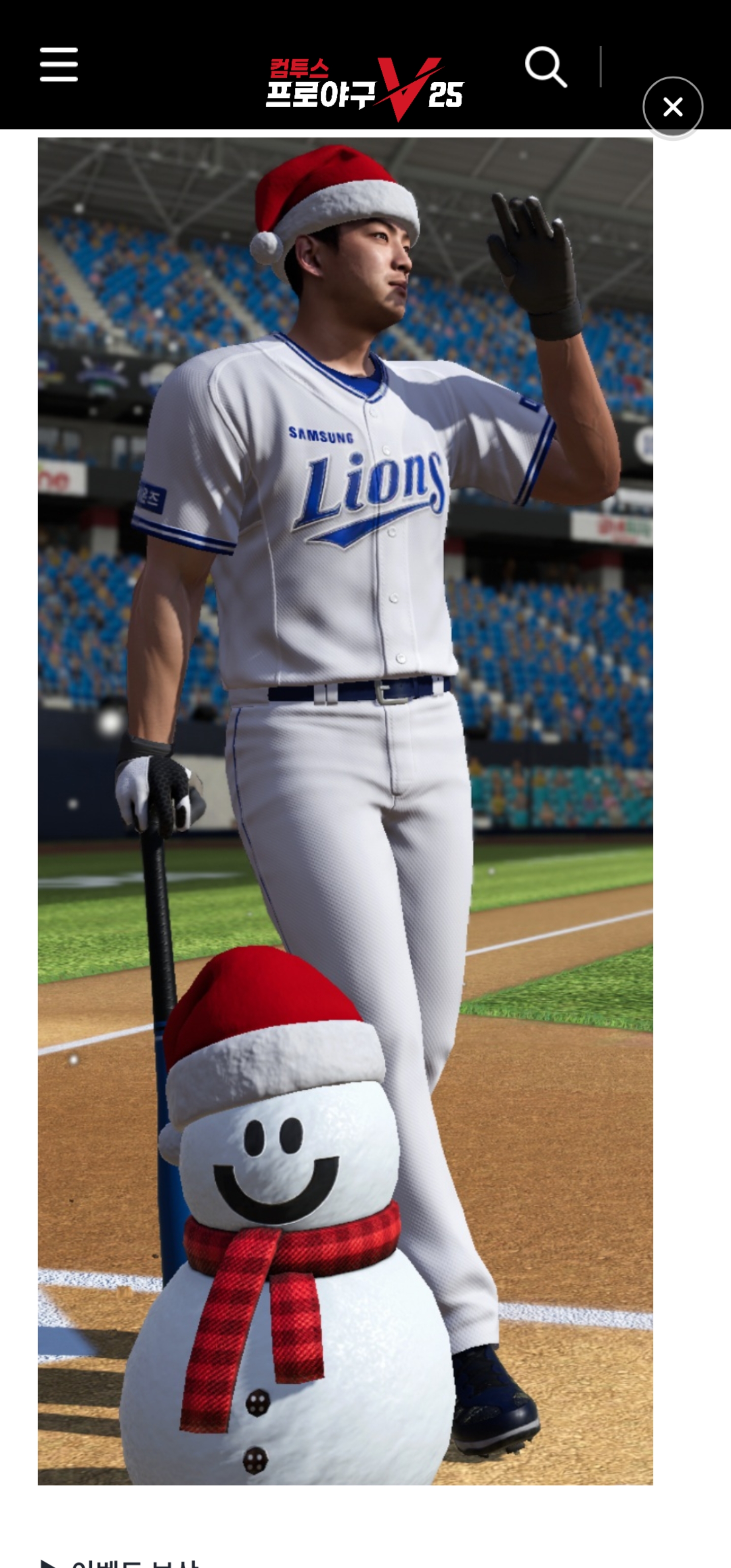Close this page with the X button
The height and width of the screenshot is (1568, 731).
(673, 107)
